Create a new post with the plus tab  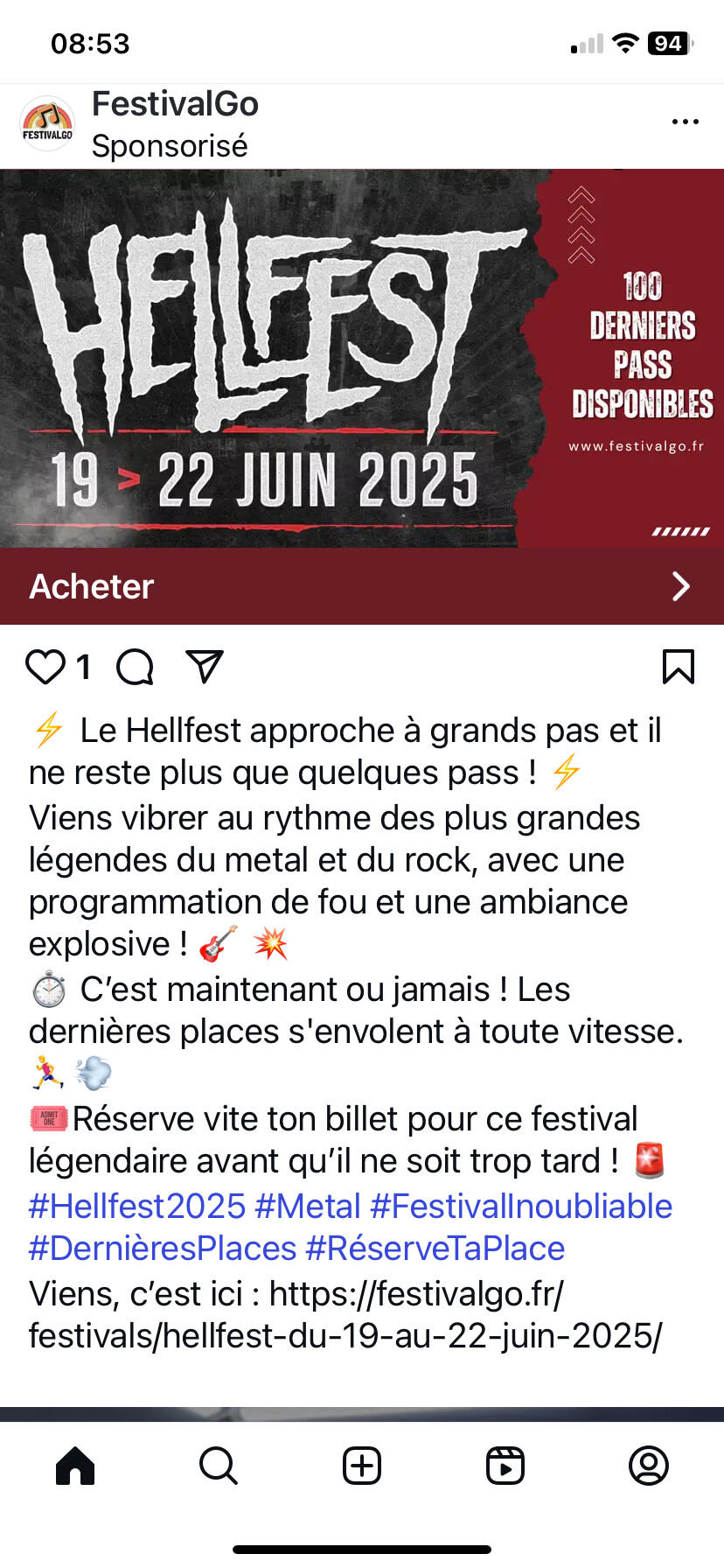362,1466
